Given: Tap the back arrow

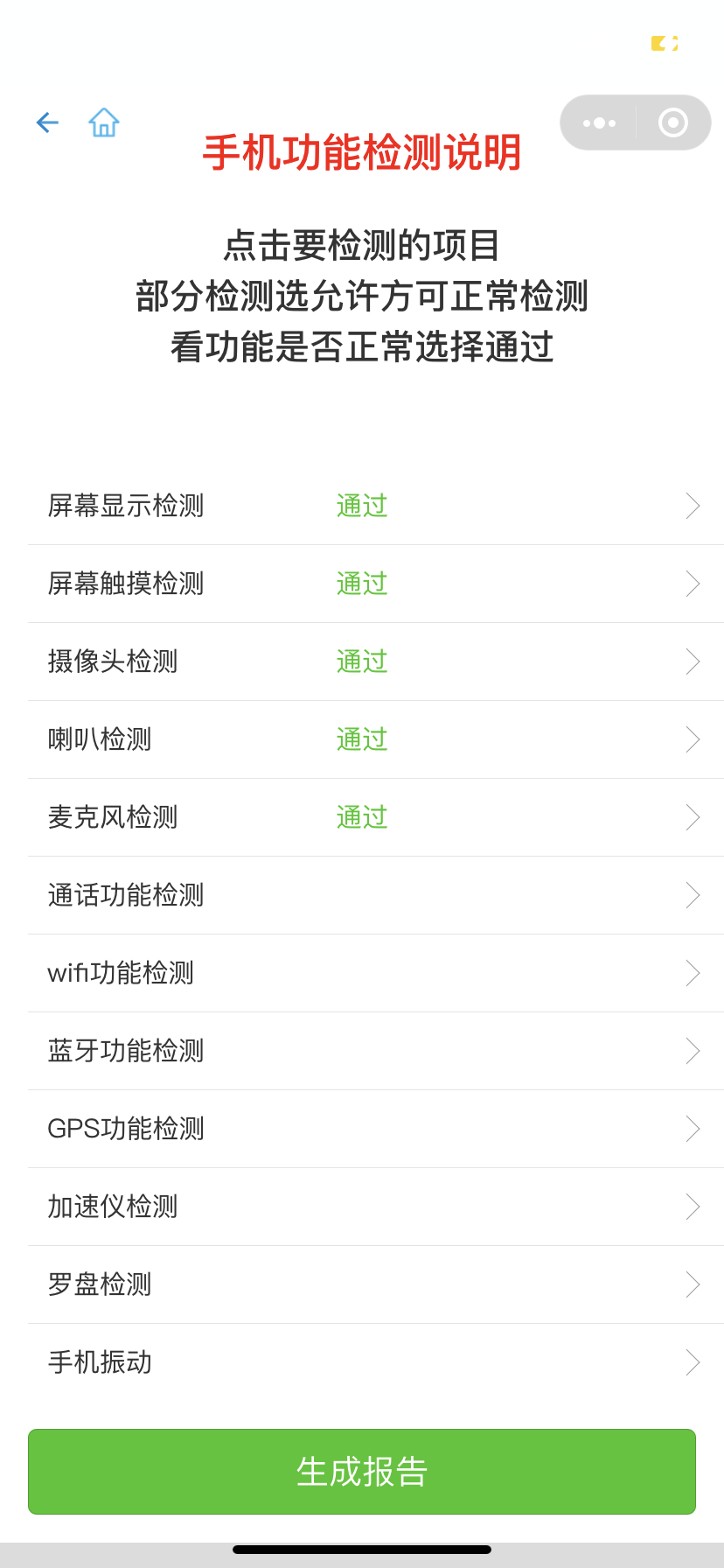Looking at the screenshot, I should point(47,122).
